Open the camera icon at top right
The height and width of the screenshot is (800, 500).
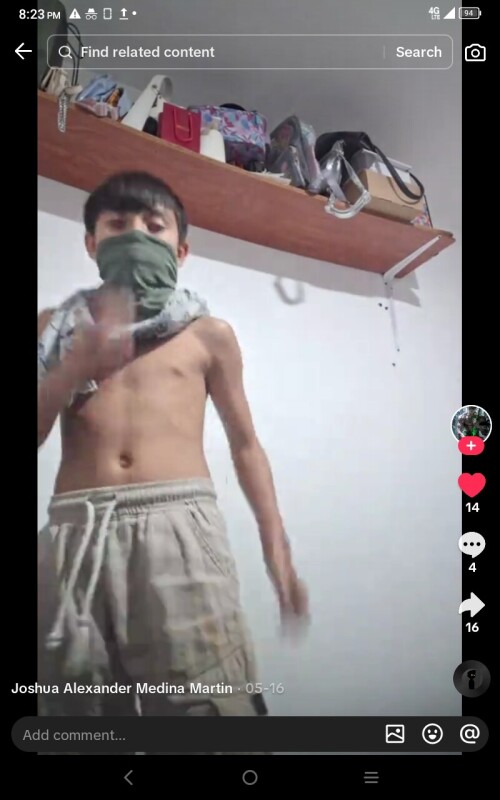pos(475,52)
